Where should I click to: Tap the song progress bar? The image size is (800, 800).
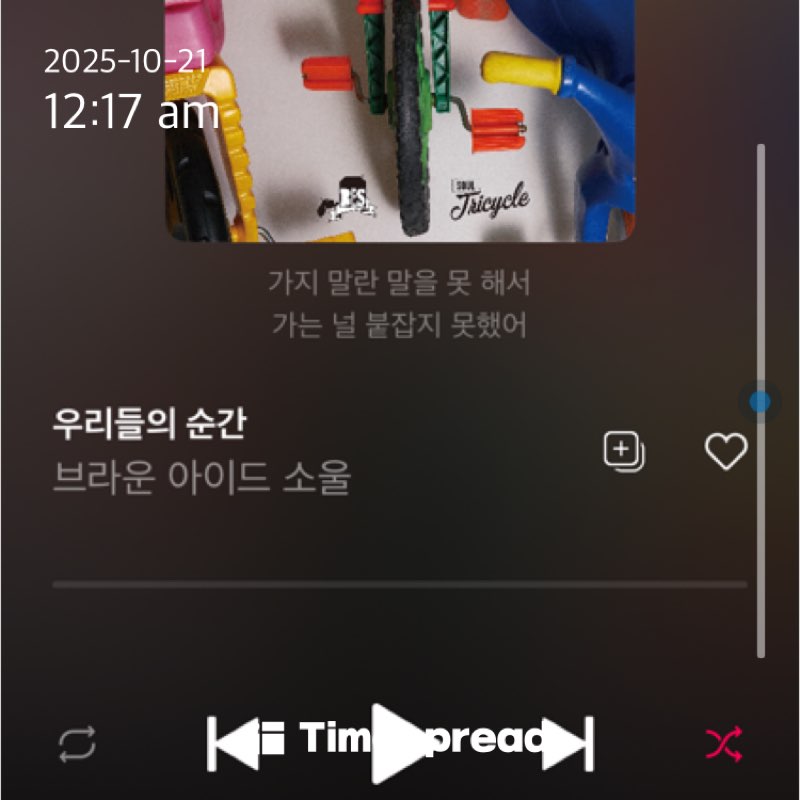point(400,584)
